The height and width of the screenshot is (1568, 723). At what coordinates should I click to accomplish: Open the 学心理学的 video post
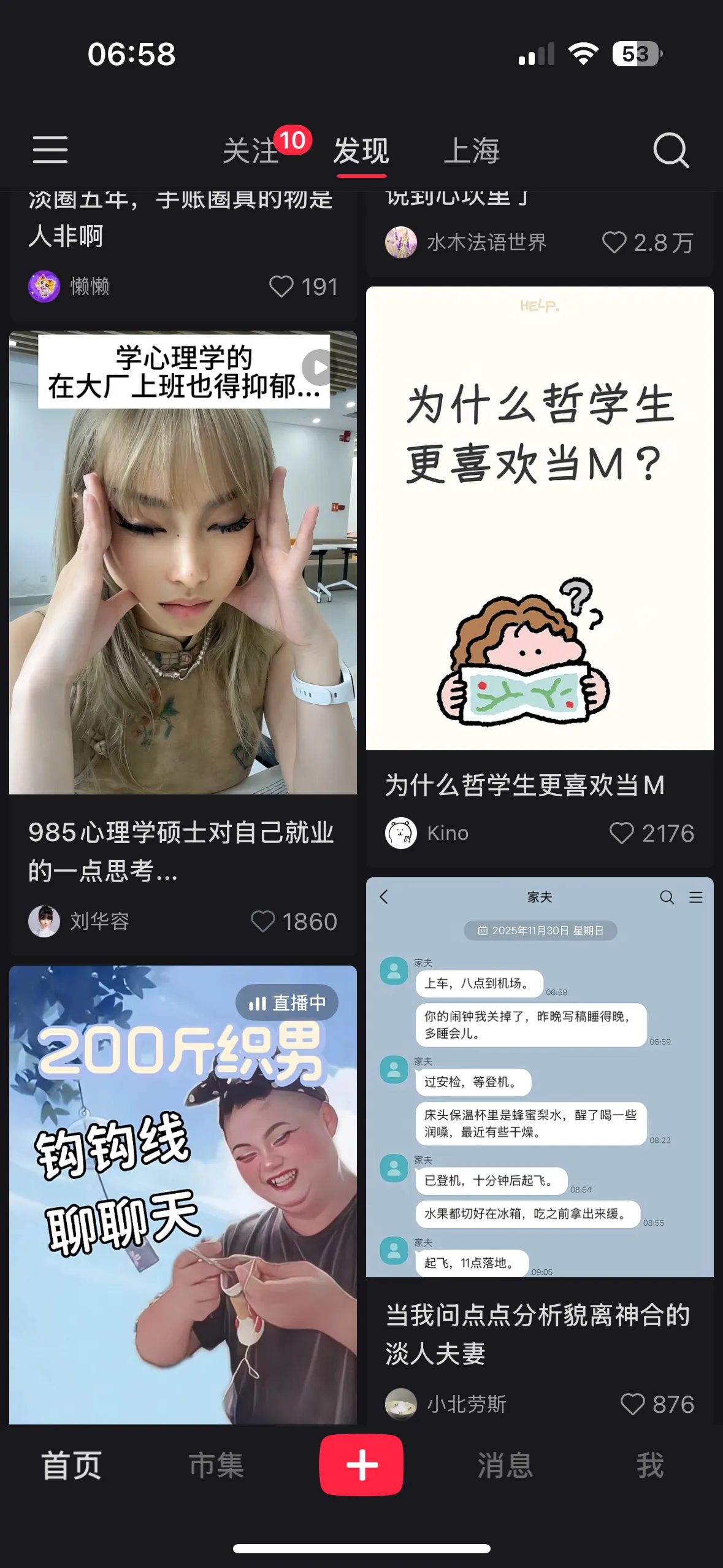pos(183,563)
